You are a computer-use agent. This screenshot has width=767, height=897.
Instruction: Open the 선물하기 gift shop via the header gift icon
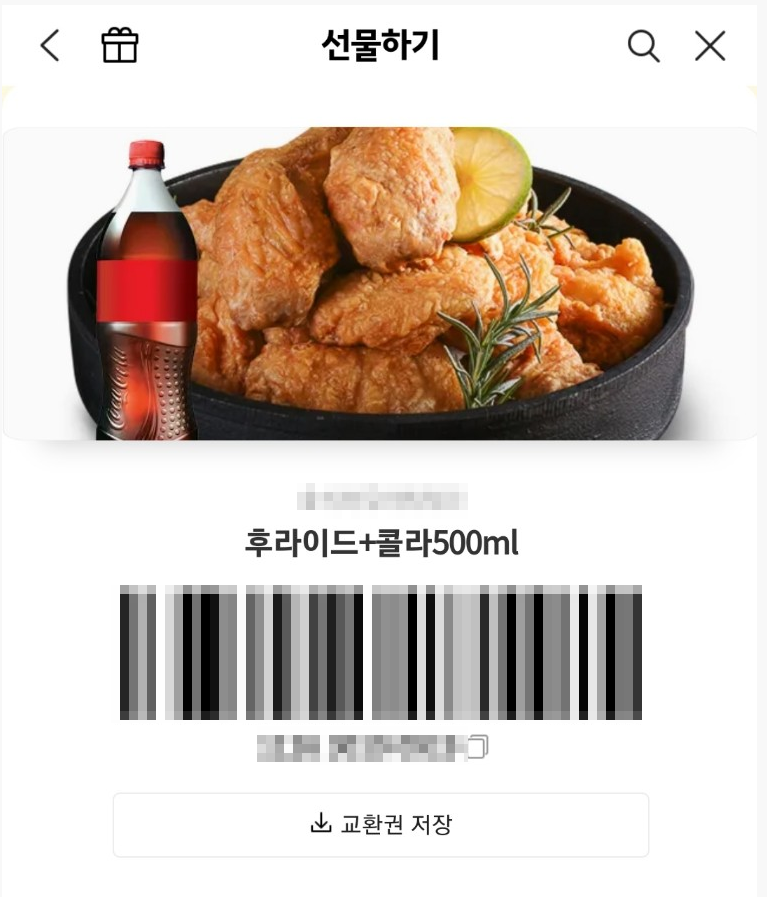click(120, 45)
